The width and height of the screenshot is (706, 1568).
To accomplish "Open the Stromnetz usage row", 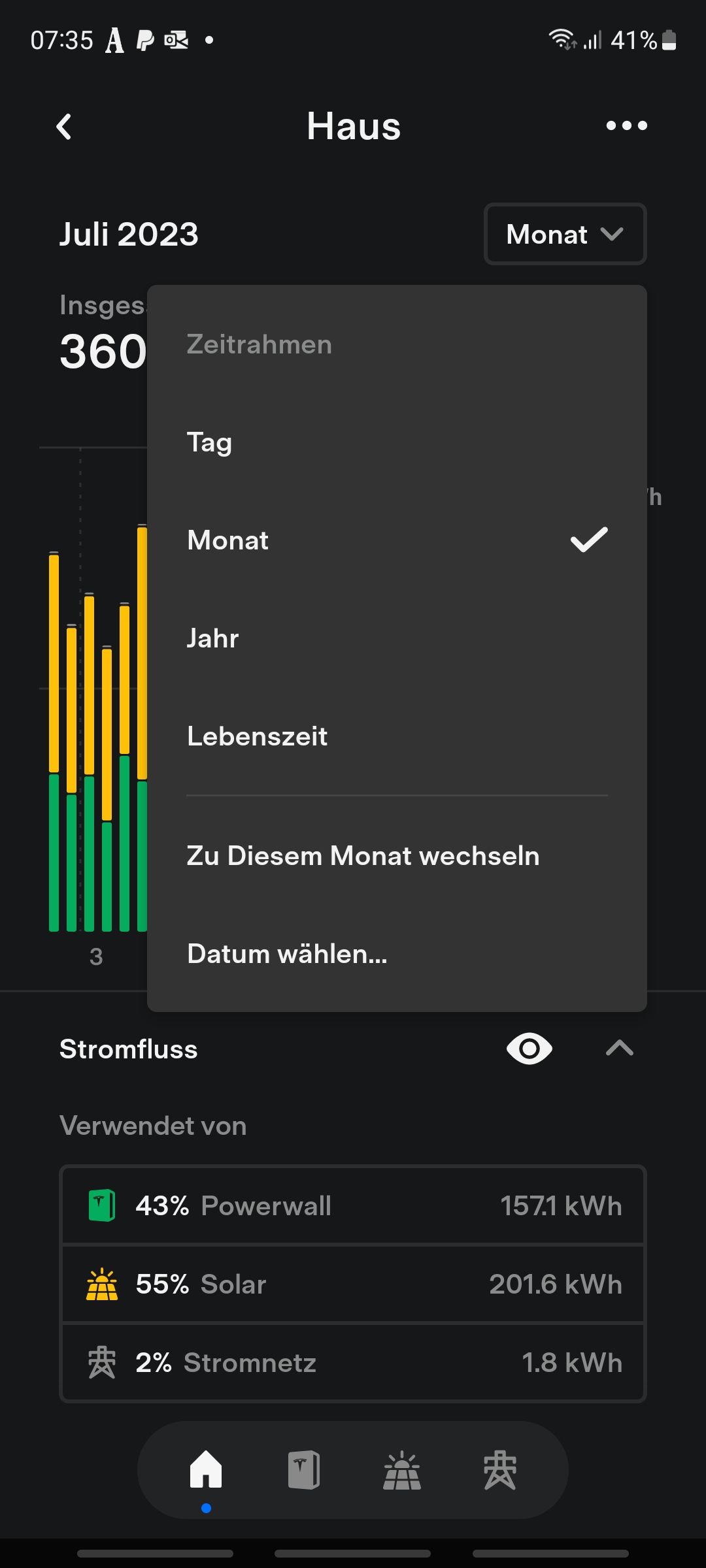I will (353, 1363).
